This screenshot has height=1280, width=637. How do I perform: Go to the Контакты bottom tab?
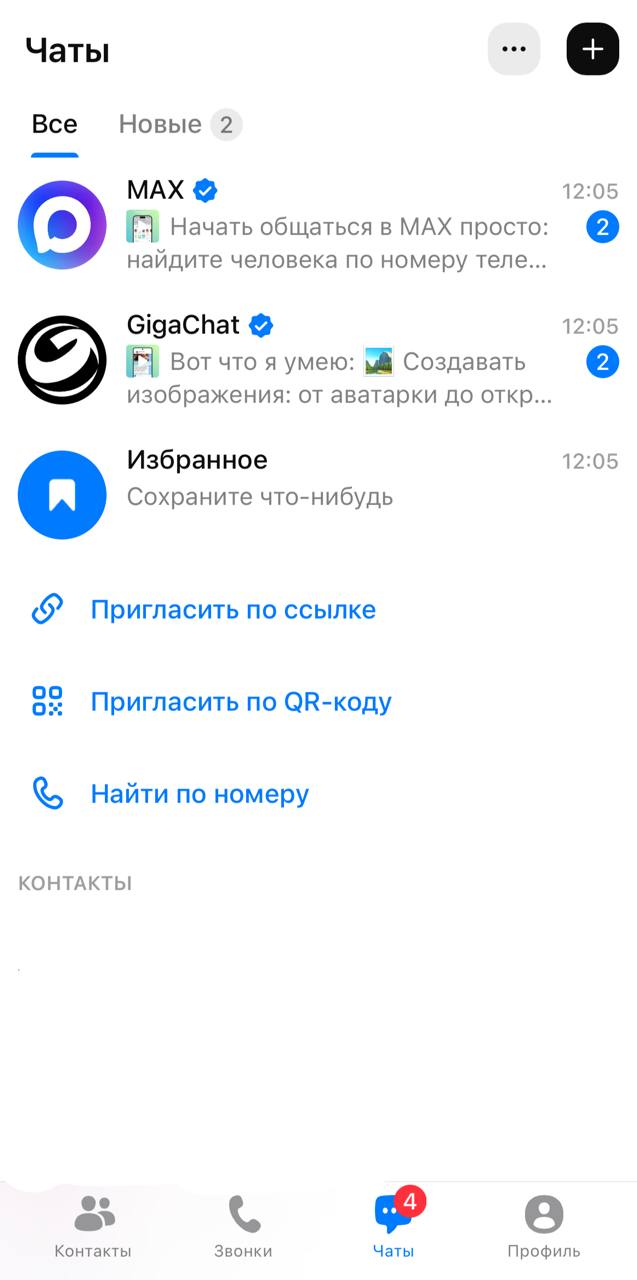click(93, 1227)
